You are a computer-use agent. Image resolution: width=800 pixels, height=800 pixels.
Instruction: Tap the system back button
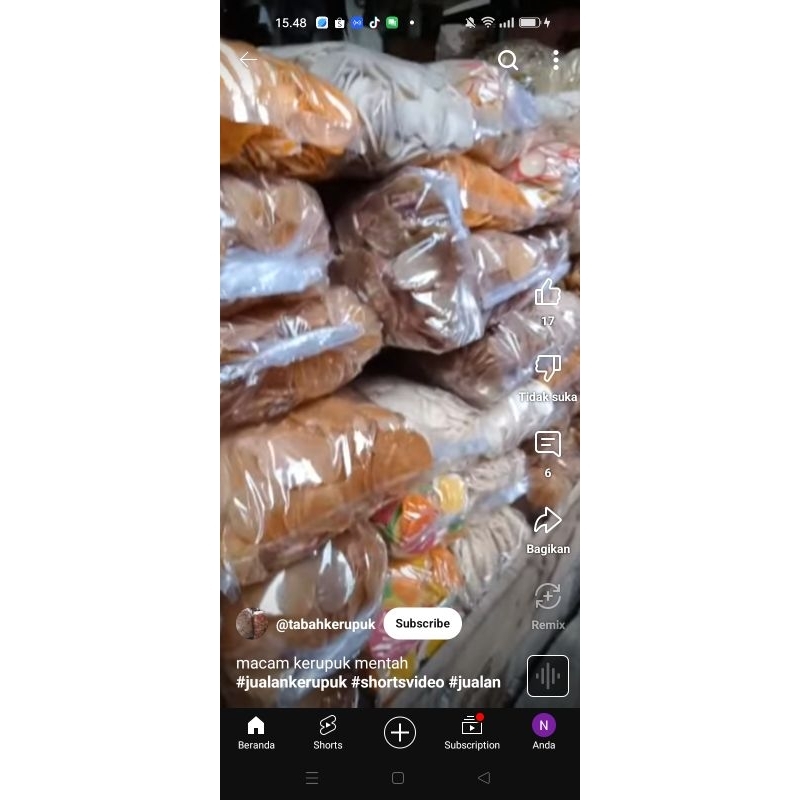point(484,778)
